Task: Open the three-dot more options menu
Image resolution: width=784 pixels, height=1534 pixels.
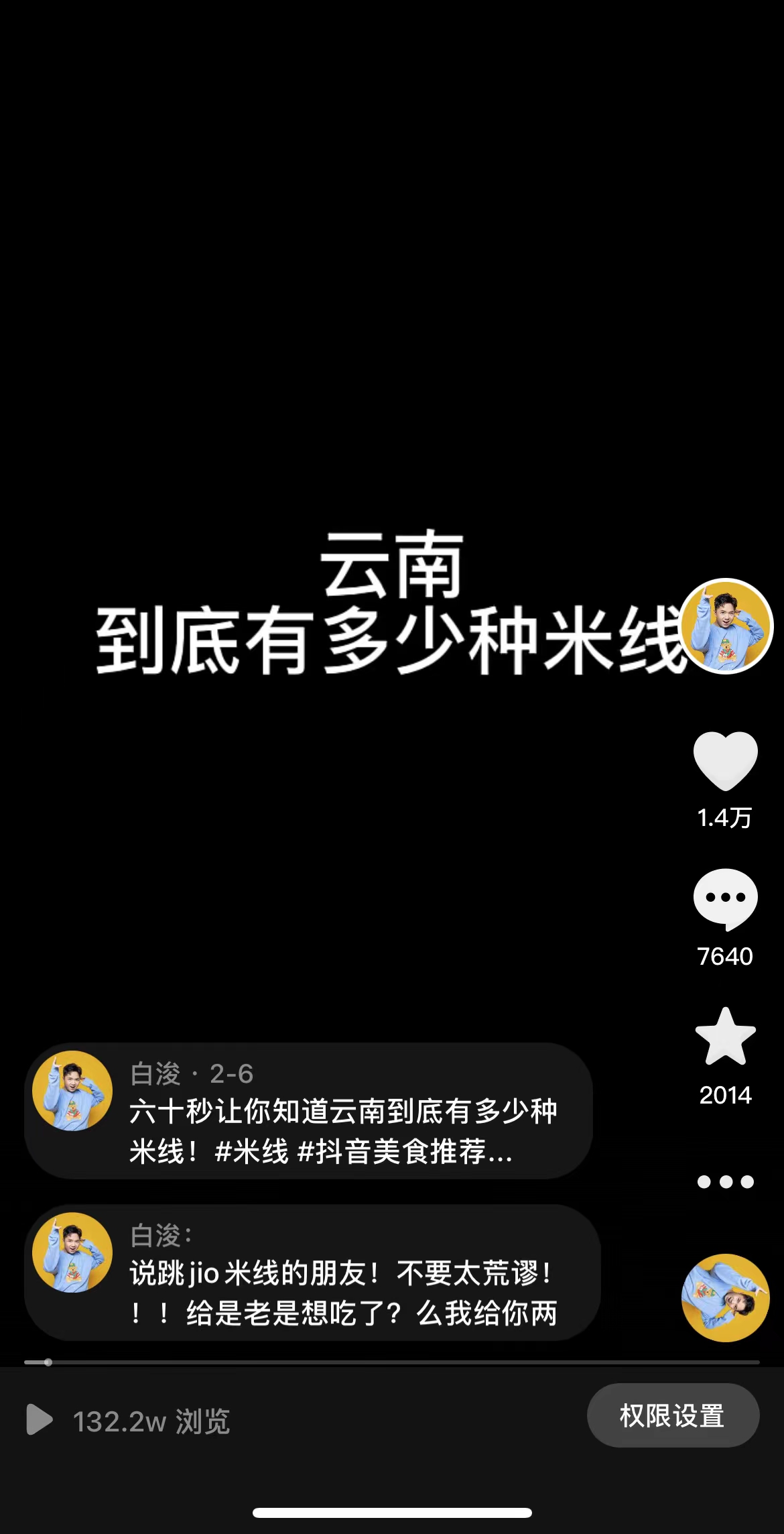Action: (x=725, y=1181)
